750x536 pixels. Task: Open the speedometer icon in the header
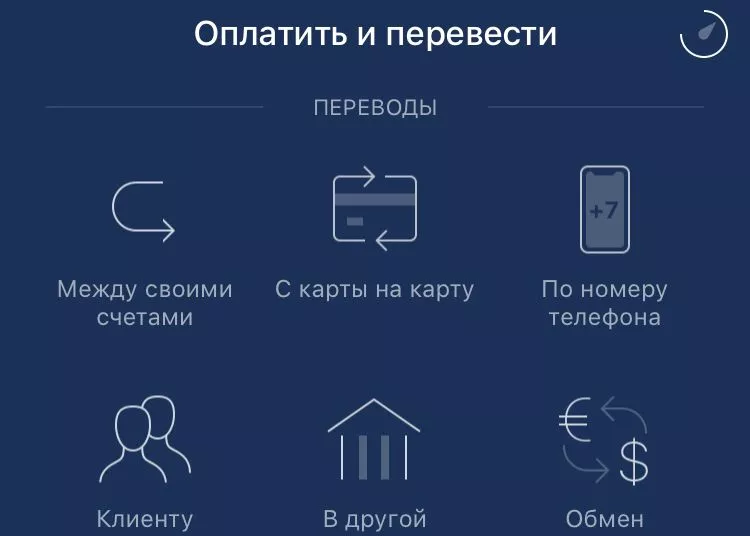pos(704,34)
